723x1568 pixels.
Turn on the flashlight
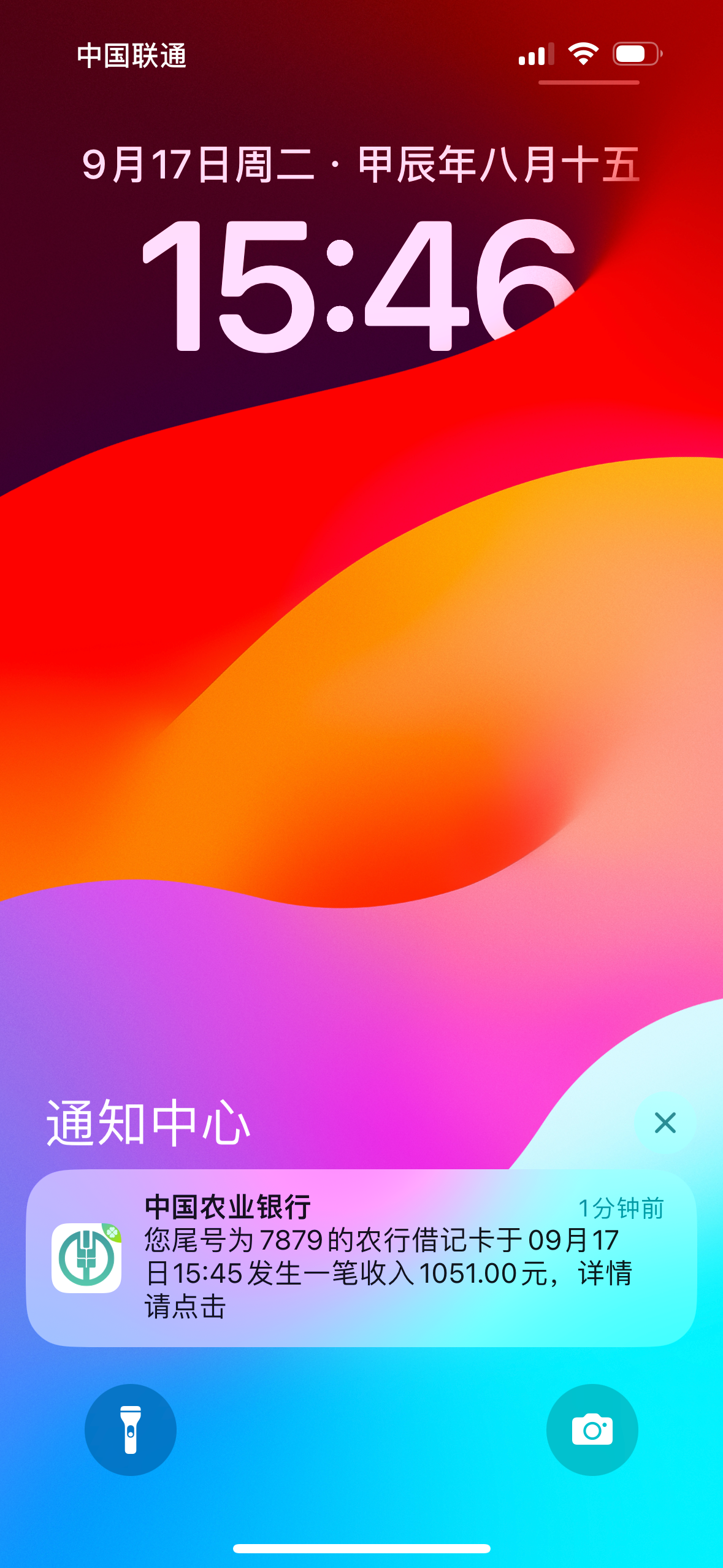131,1429
